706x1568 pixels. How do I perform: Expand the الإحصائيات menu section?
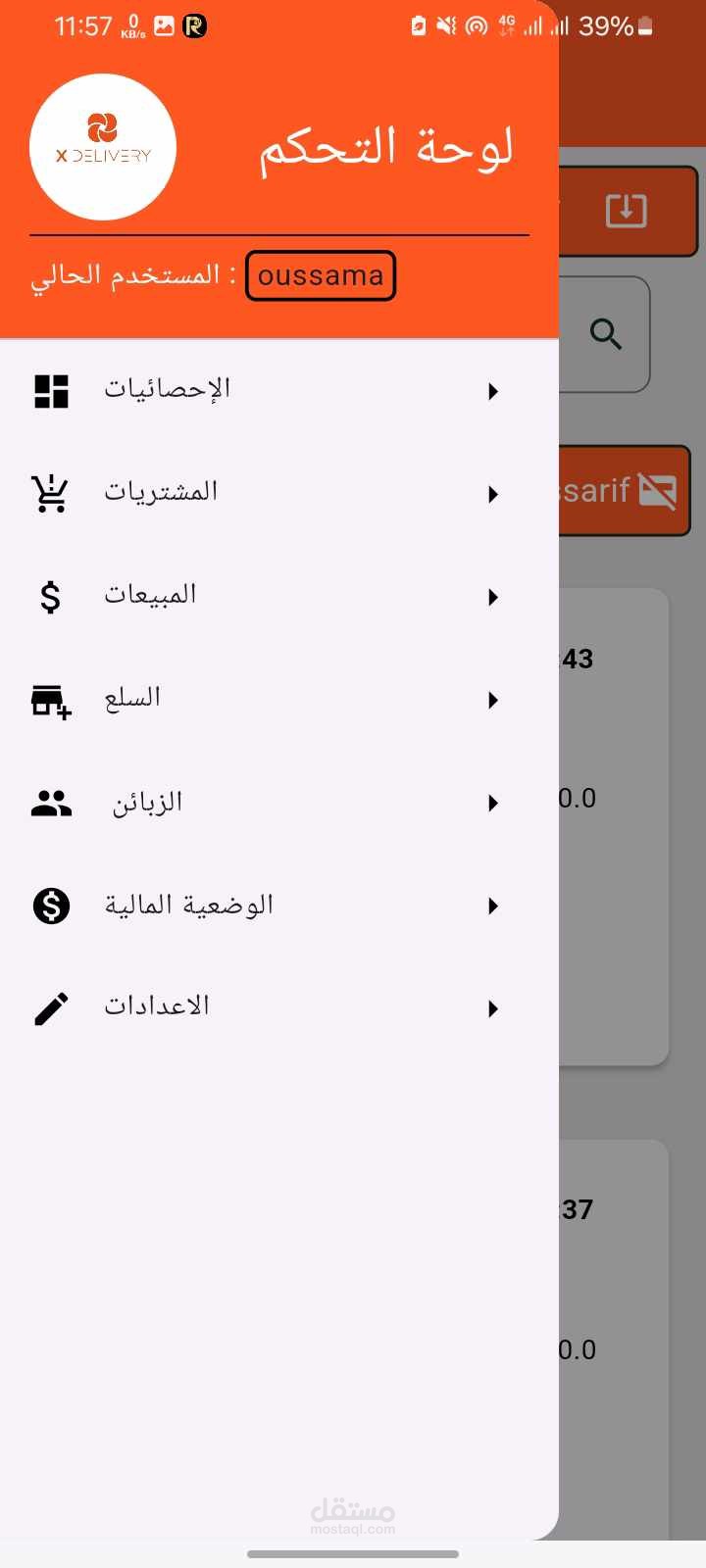coord(492,391)
